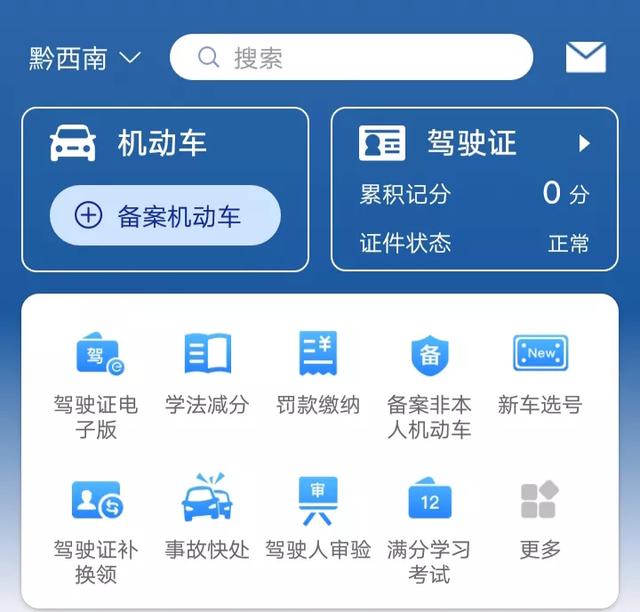Image resolution: width=640 pixels, height=612 pixels.
Task: Open the messages envelope icon
Action: pos(586,57)
